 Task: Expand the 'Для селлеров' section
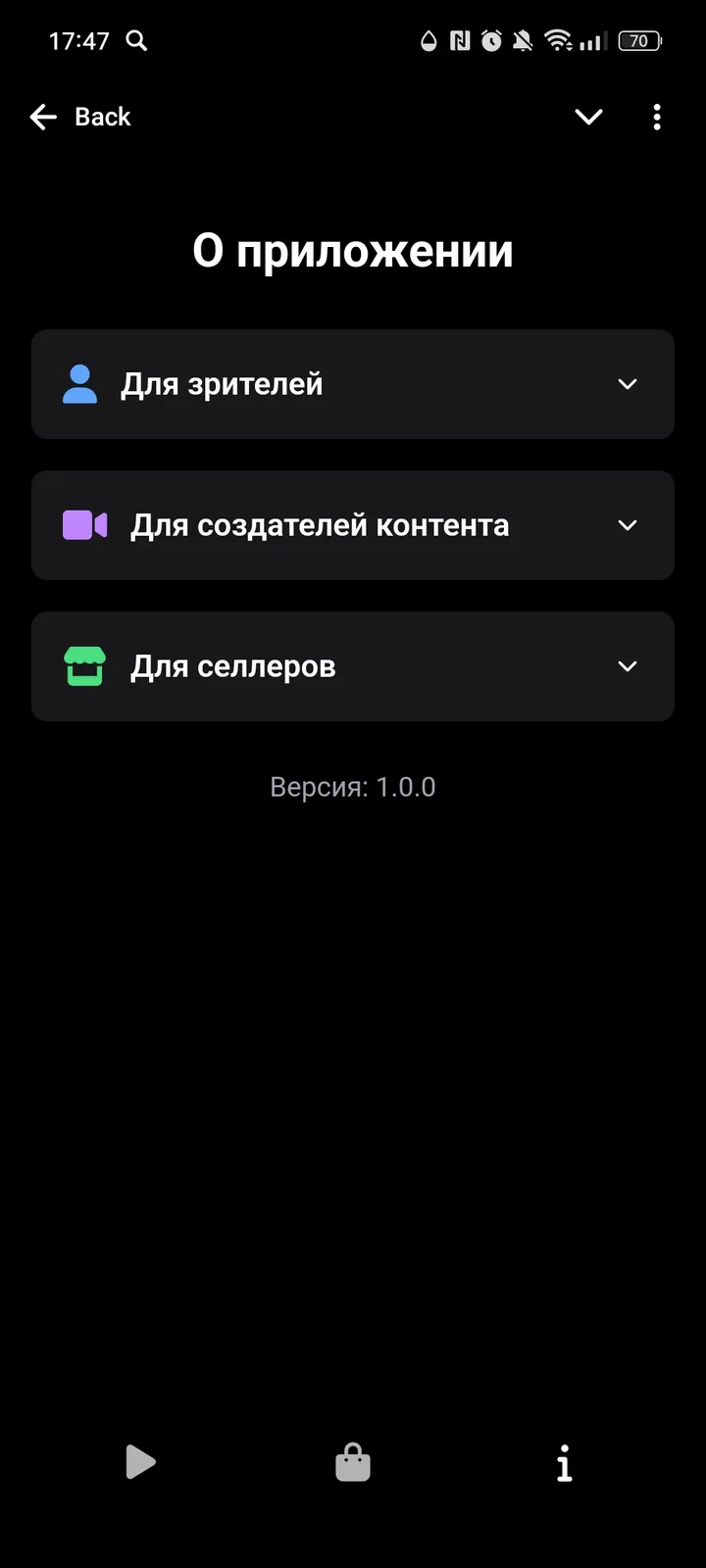tap(628, 666)
